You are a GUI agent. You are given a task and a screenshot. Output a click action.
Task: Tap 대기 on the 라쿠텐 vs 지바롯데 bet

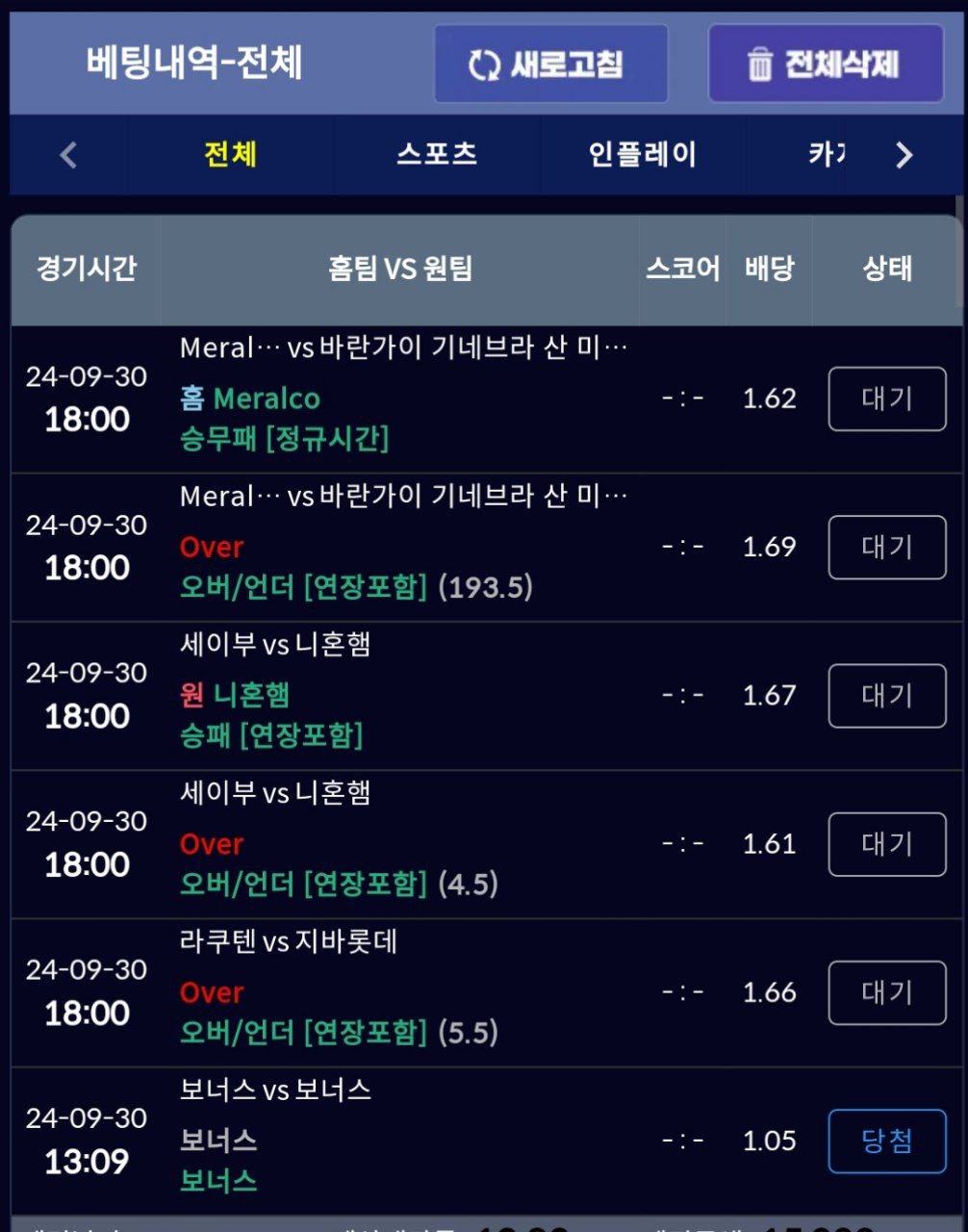[x=887, y=992]
